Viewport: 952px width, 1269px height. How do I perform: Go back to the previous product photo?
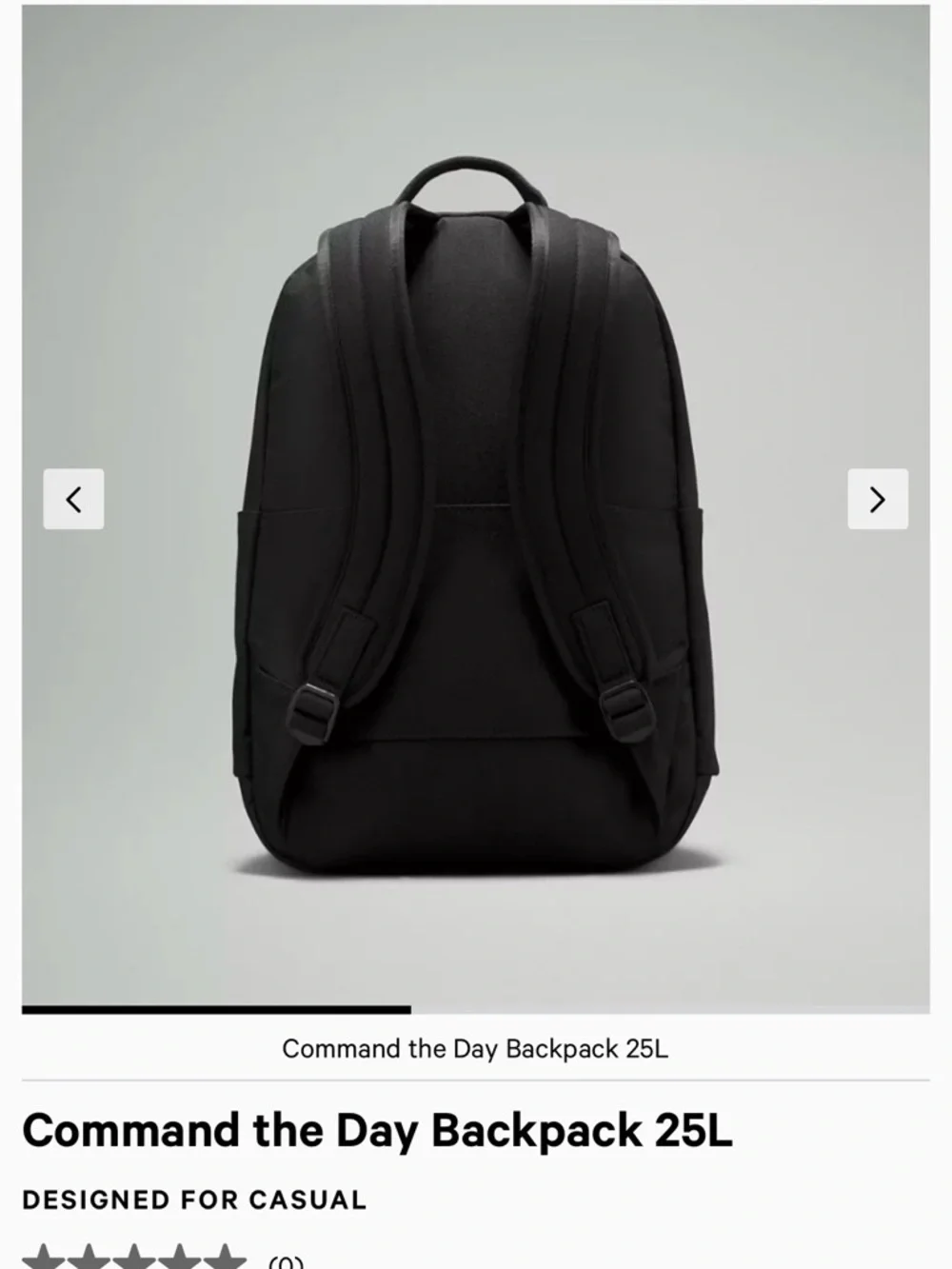pos(76,500)
